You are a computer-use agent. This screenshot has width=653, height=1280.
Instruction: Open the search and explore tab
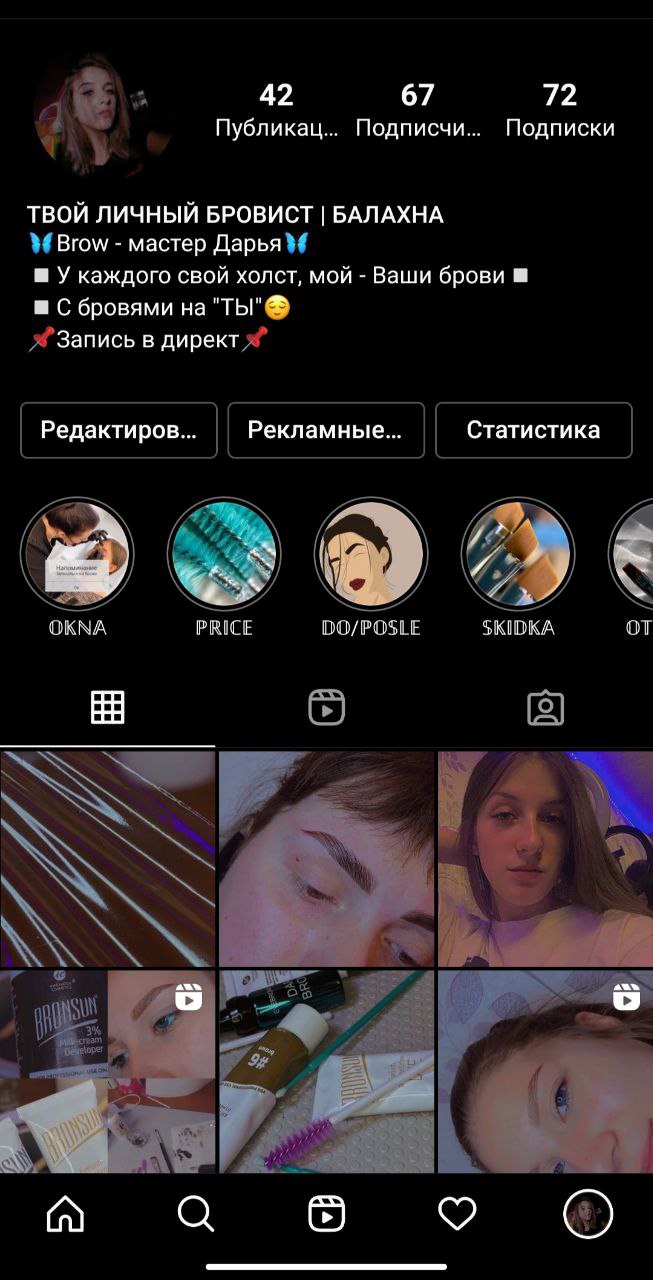(196, 1215)
